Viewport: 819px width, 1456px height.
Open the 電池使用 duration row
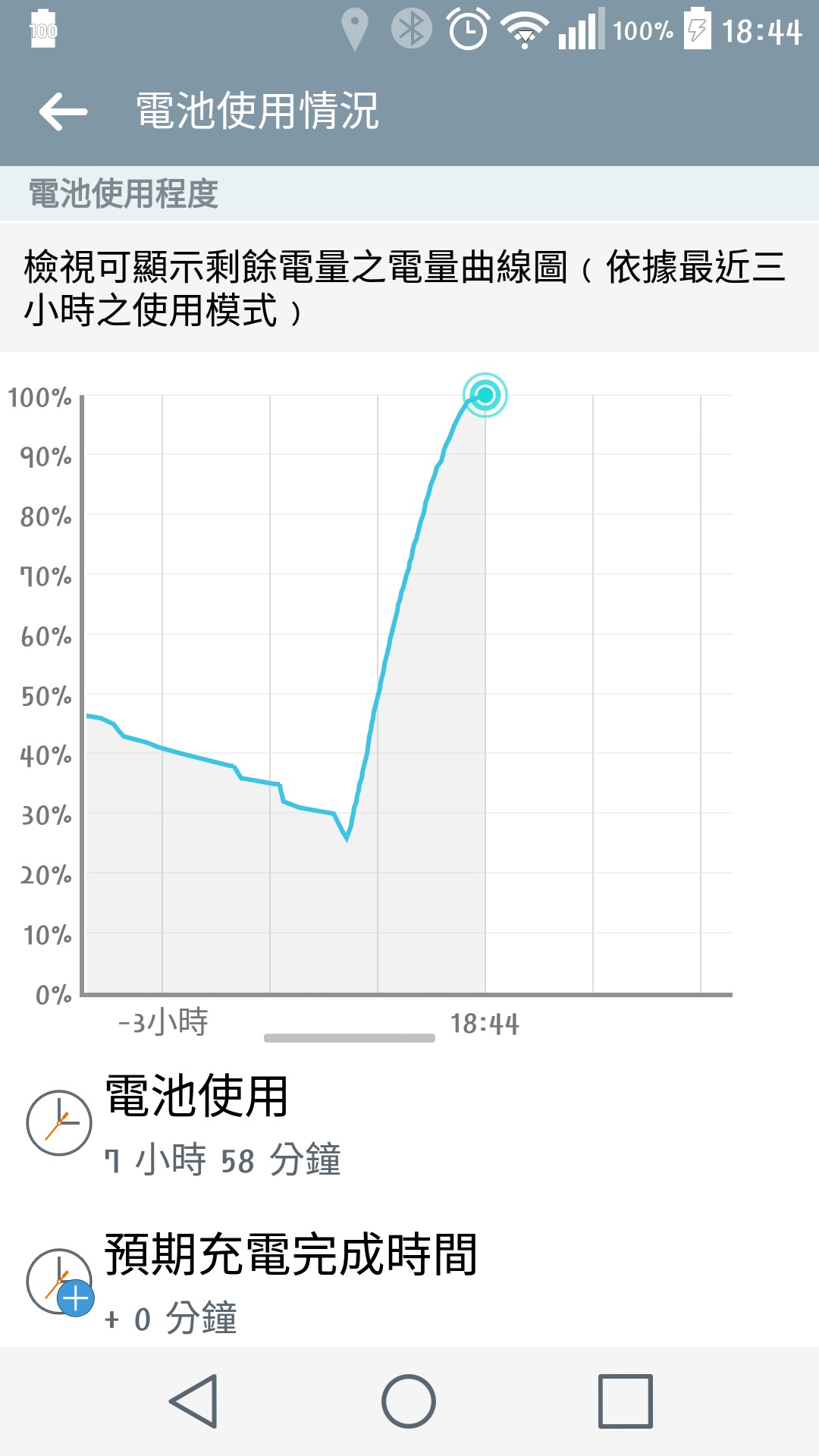click(x=303, y=1124)
